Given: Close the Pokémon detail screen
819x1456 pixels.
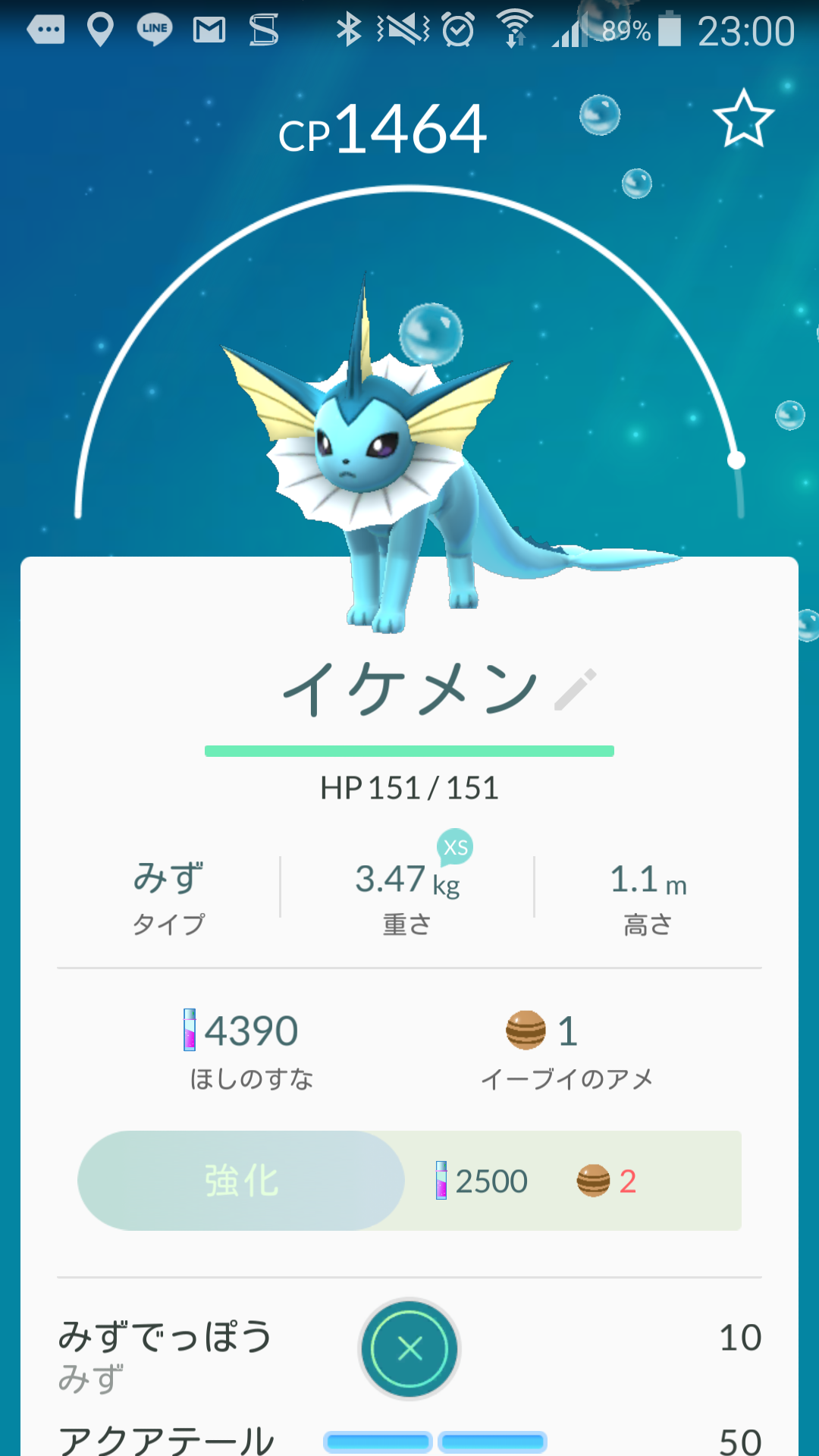Looking at the screenshot, I should coord(409,1349).
